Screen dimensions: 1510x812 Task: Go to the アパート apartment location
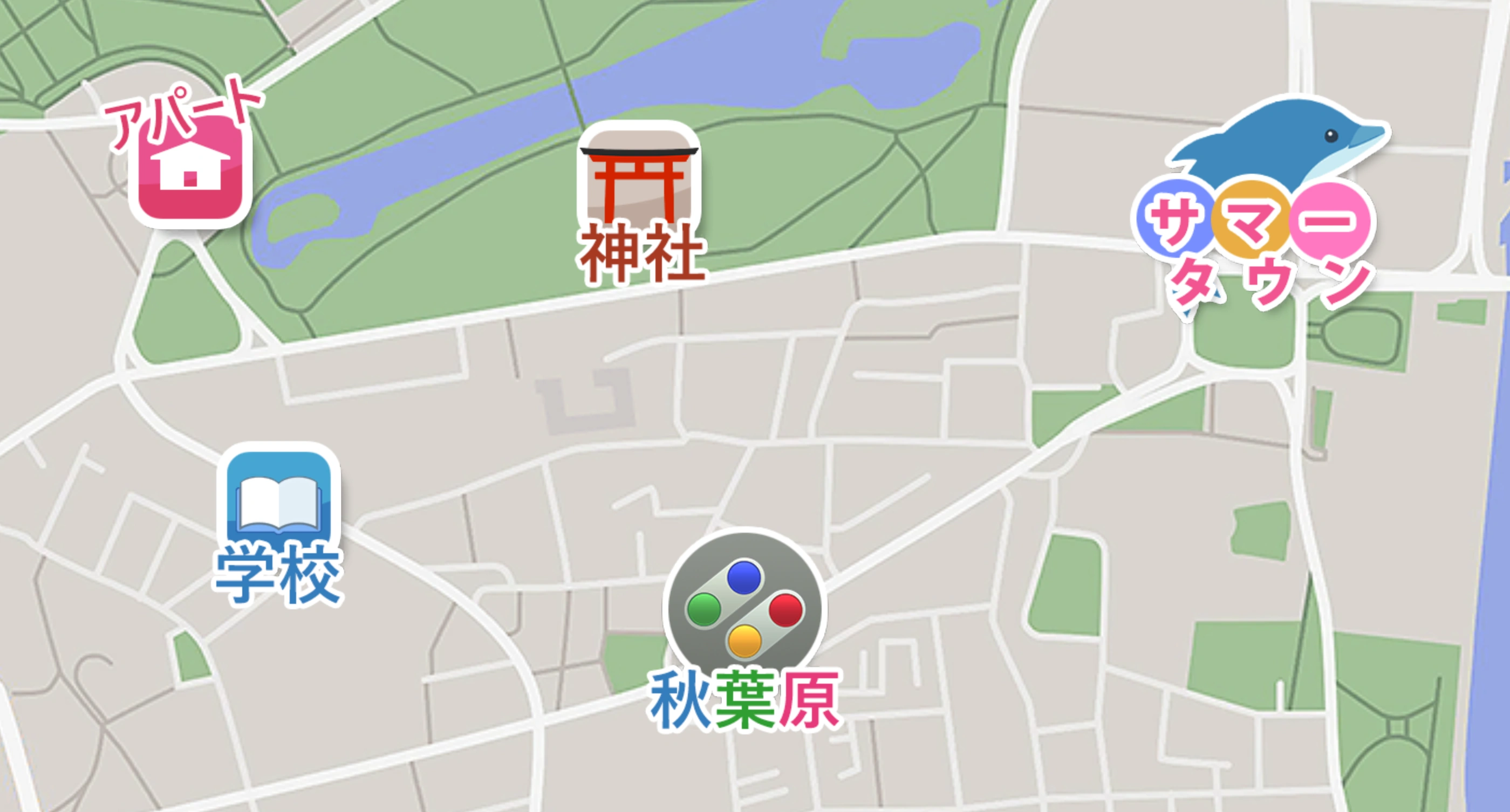pos(189,170)
